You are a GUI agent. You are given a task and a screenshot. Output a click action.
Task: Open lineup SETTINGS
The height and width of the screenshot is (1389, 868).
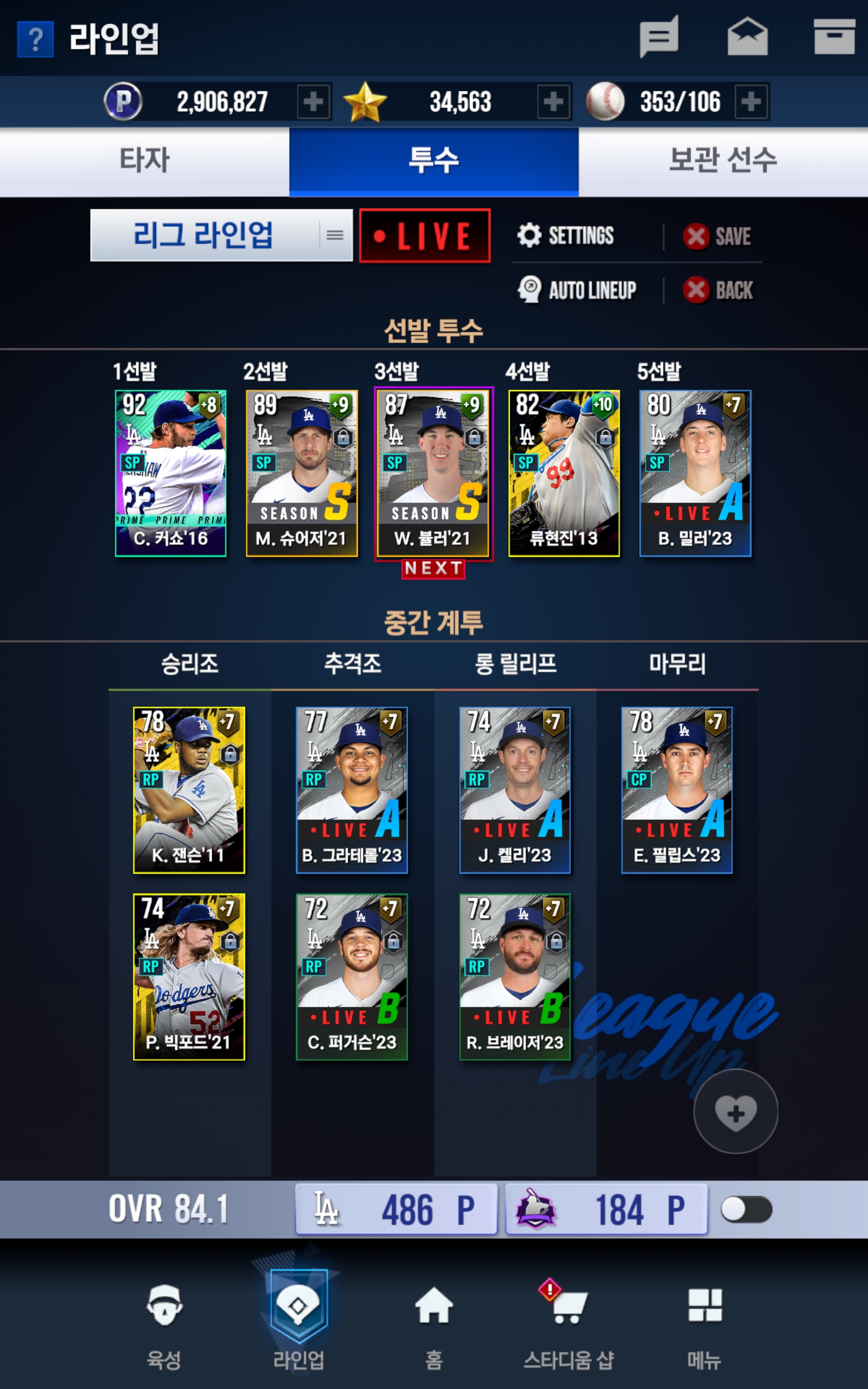pos(566,235)
